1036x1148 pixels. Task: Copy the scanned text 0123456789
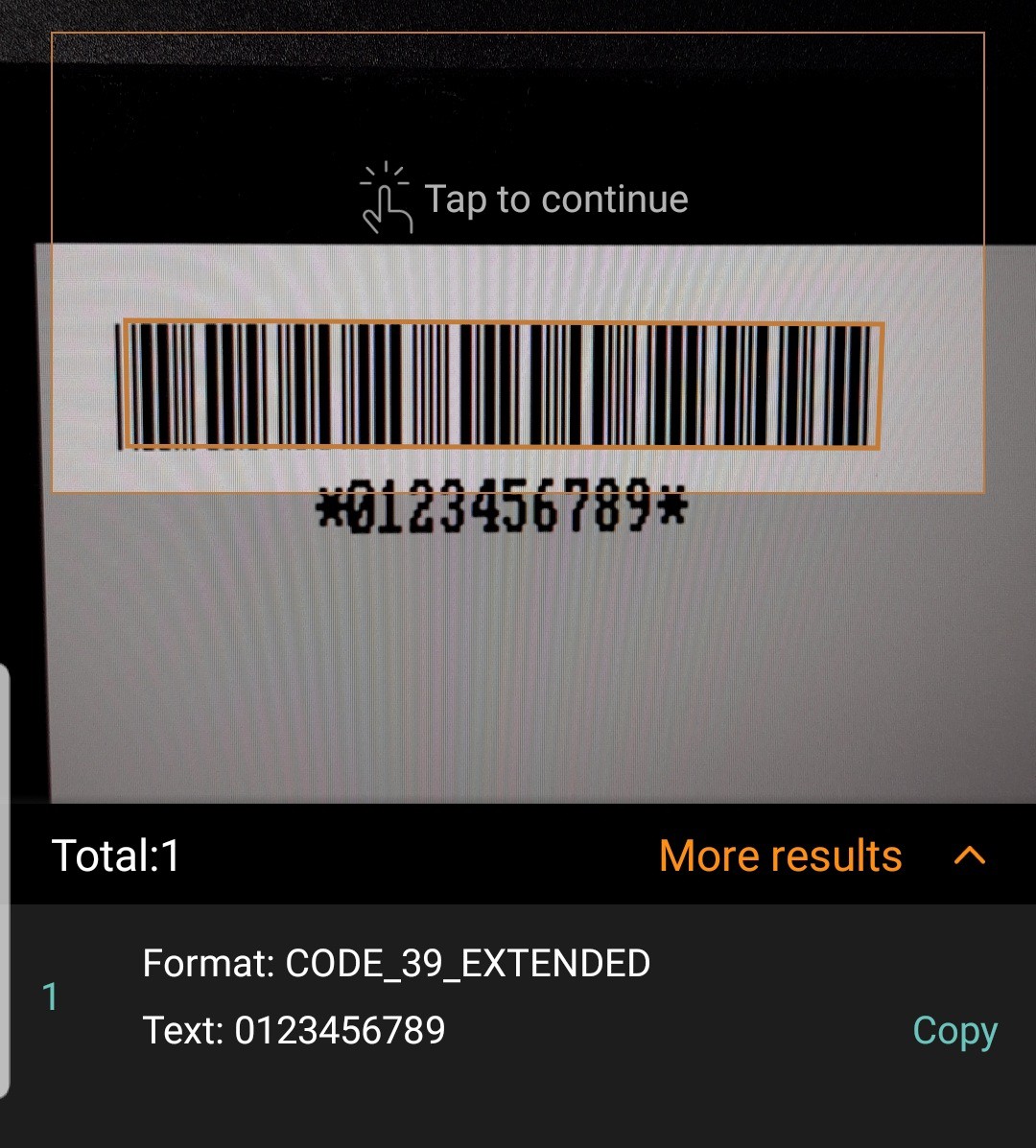[x=954, y=1031]
